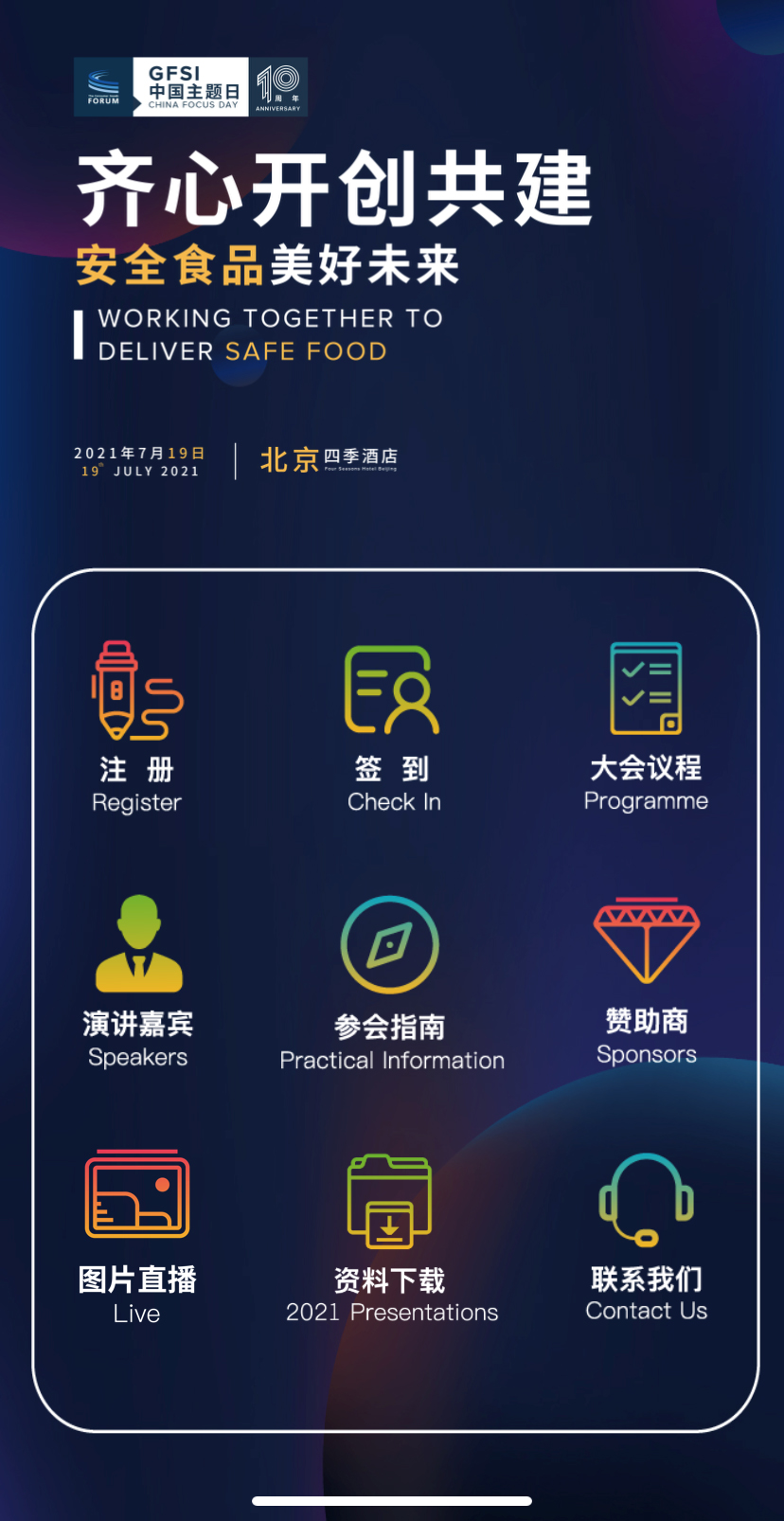The height and width of the screenshot is (1521, 784).
Task: Tap the Sponsors diamond icon
Action: click(647, 938)
